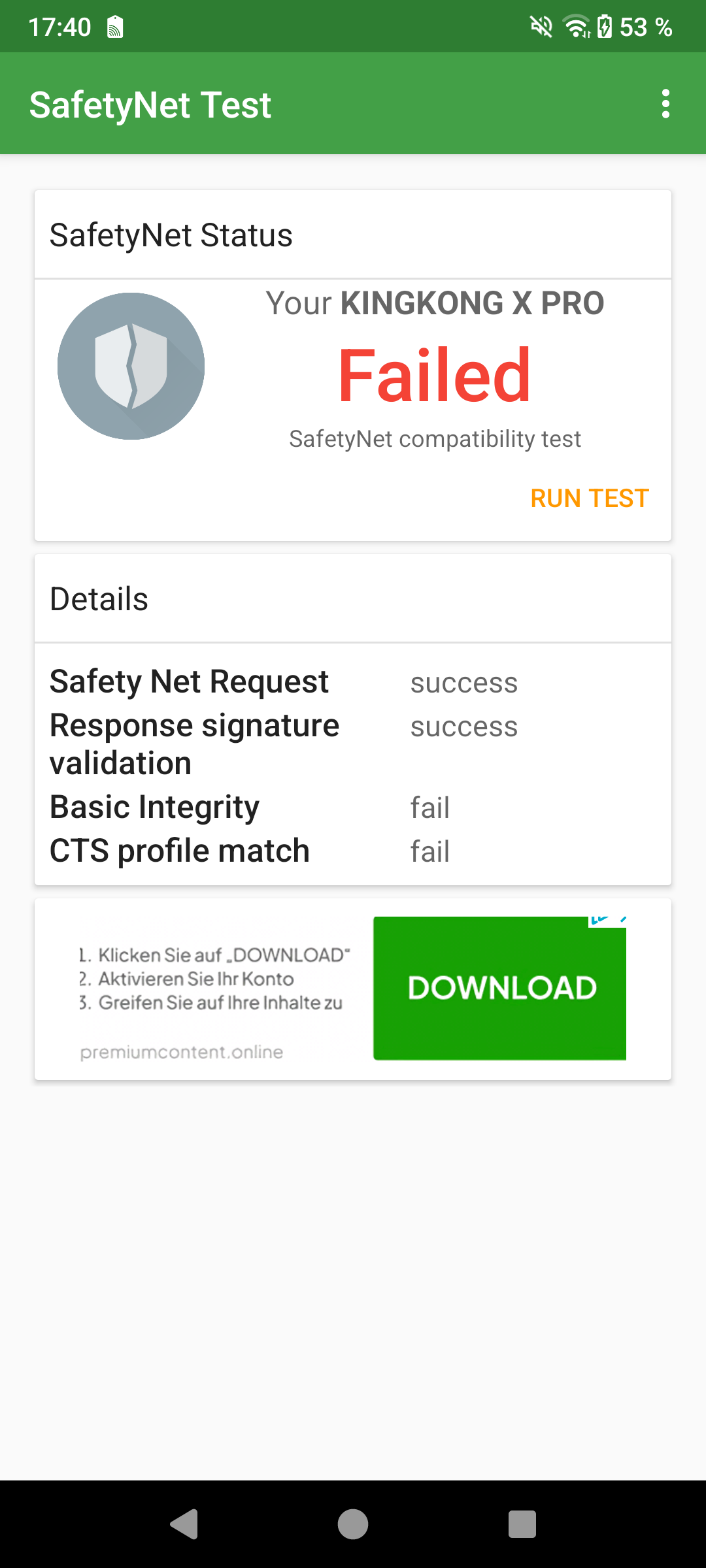The image size is (706, 1568).
Task: Tap the green DOWNLOAD ad button
Action: click(x=500, y=988)
